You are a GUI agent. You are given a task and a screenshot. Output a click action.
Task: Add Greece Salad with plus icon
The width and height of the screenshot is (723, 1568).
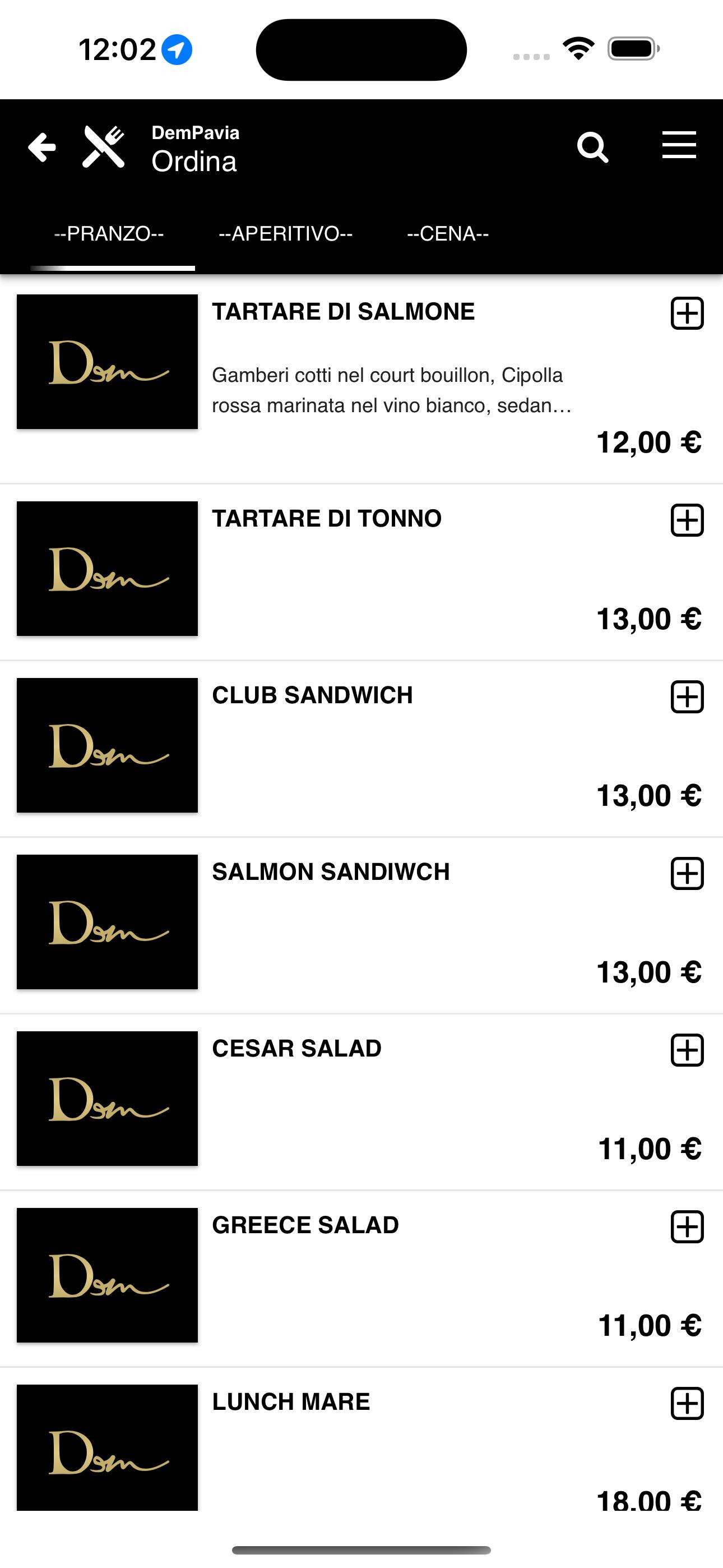pos(687,1226)
